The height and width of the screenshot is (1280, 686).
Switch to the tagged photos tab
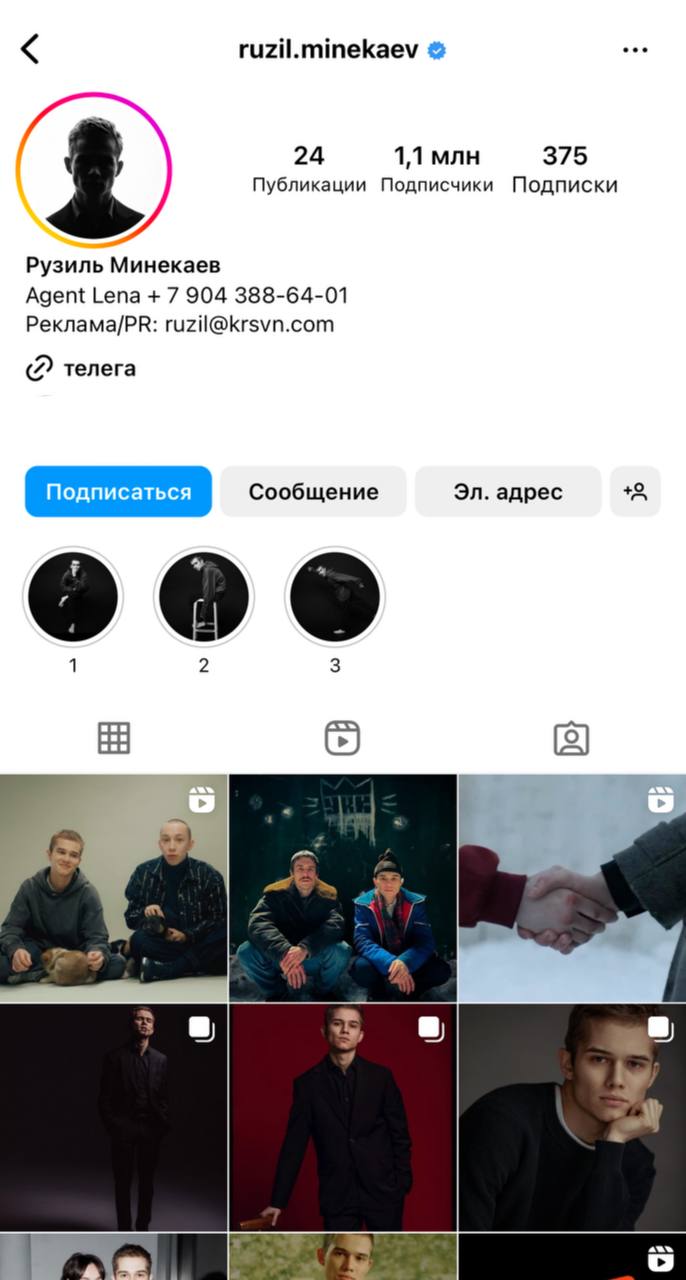tap(571, 738)
